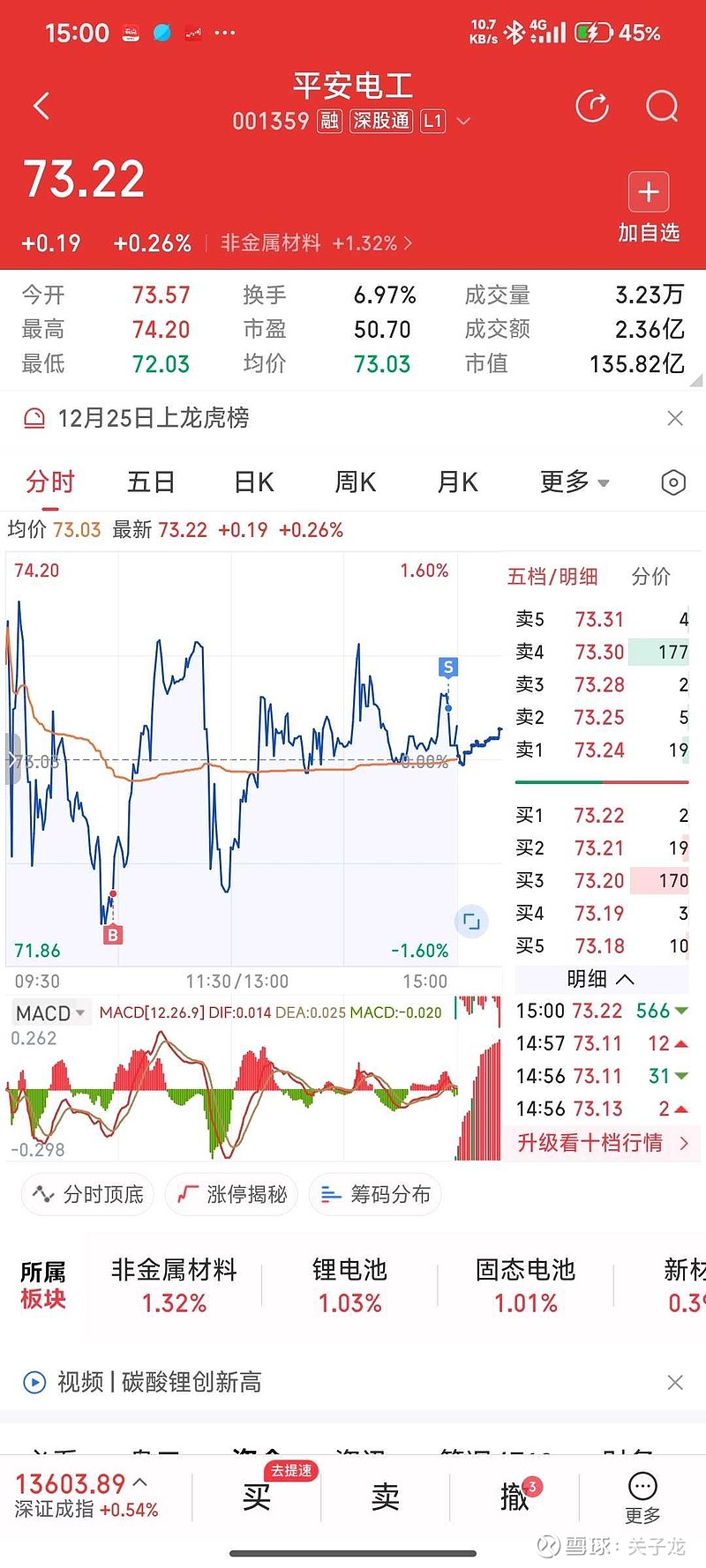Expand the minute chart to fullscreen

[471, 920]
